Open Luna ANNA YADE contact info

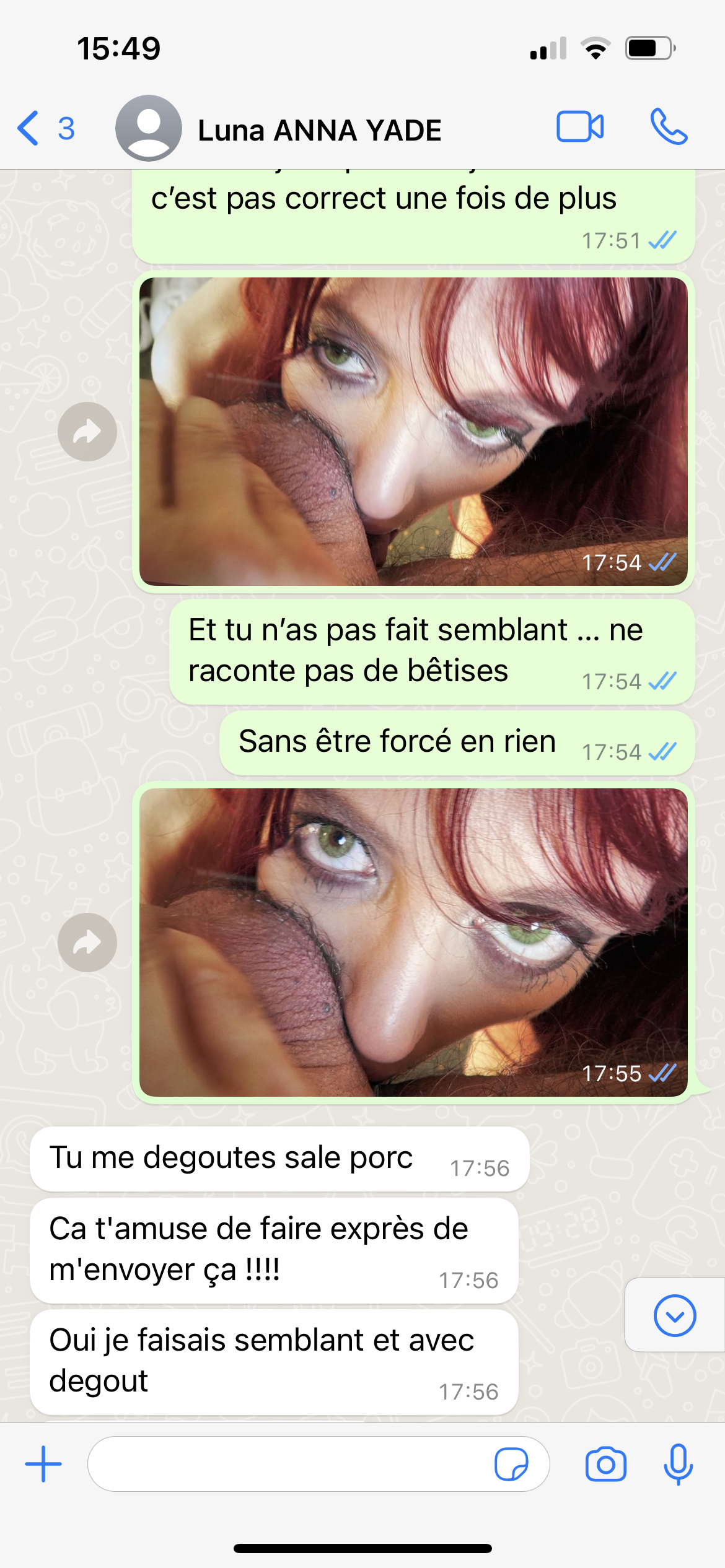pyautogui.click(x=319, y=130)
